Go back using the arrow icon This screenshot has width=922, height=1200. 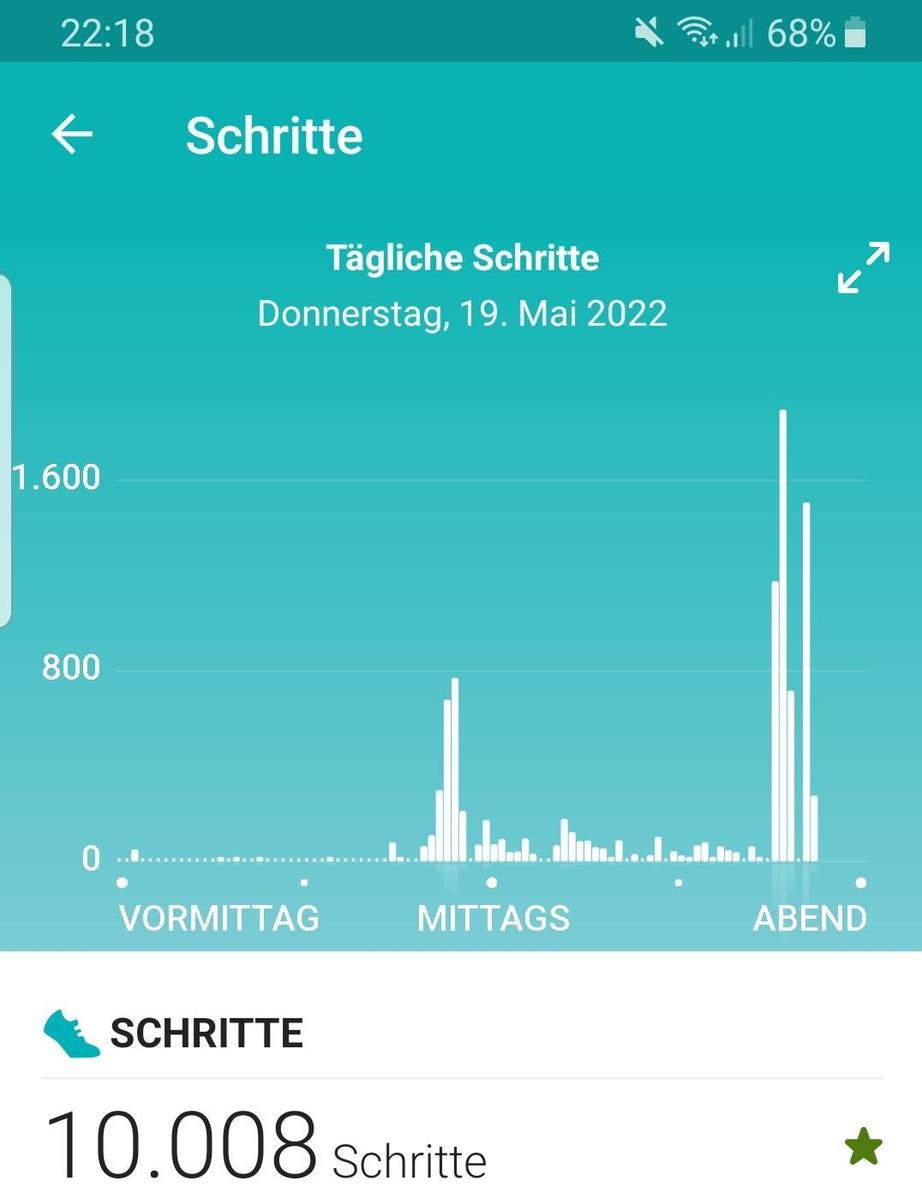coord(72,134)
